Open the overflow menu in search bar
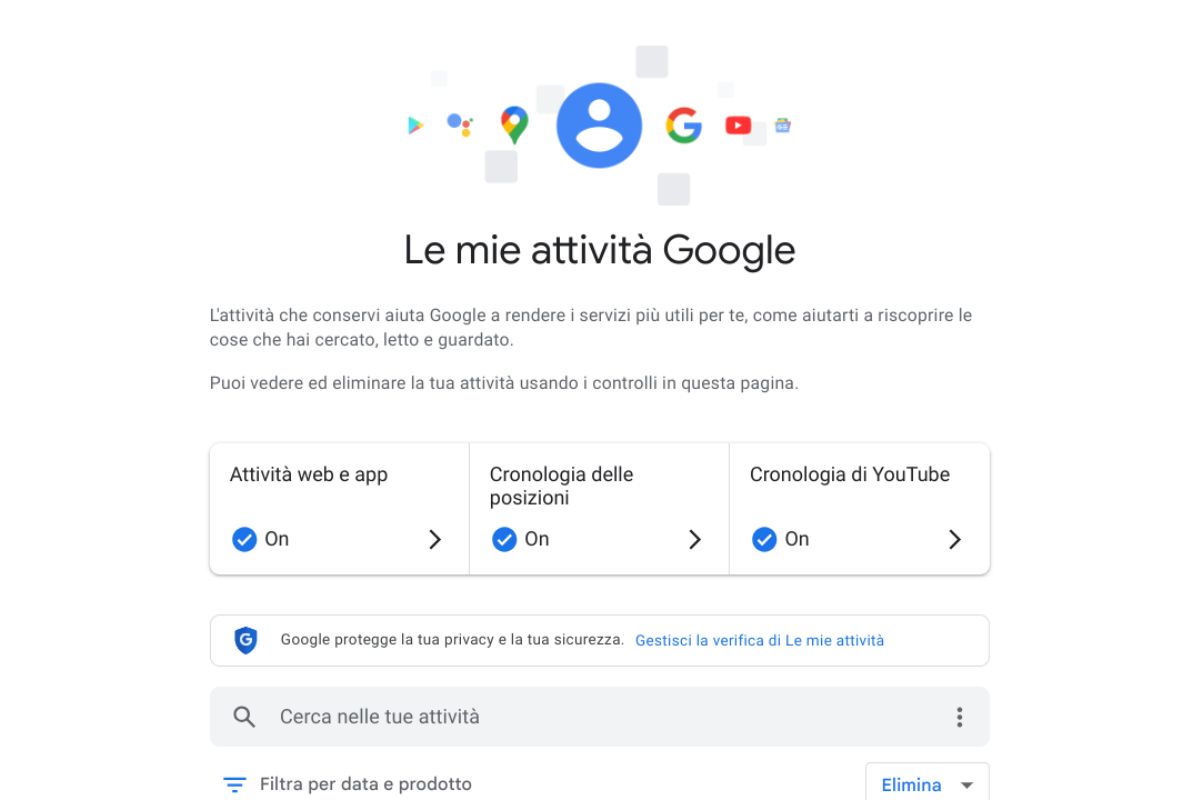This screenshot has width=1200, height=800. coord(959,716)
